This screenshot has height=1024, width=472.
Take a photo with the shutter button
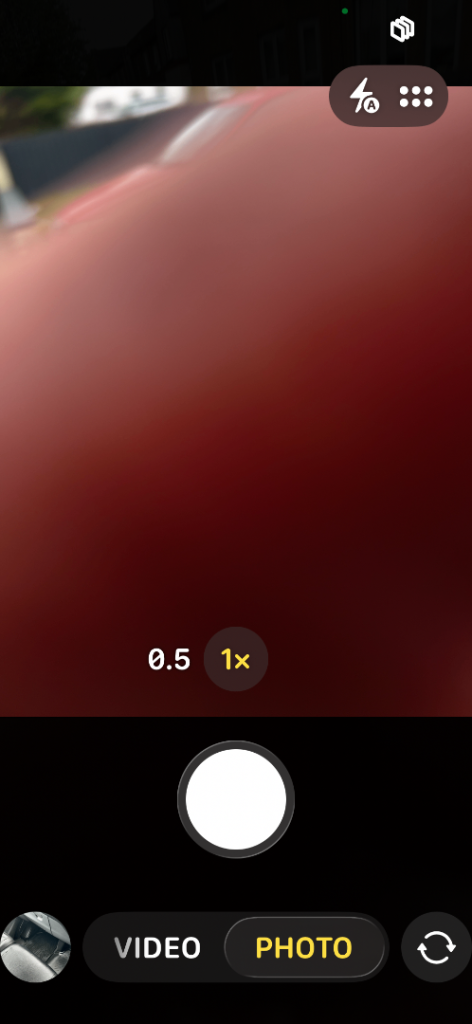click(236, 799)
